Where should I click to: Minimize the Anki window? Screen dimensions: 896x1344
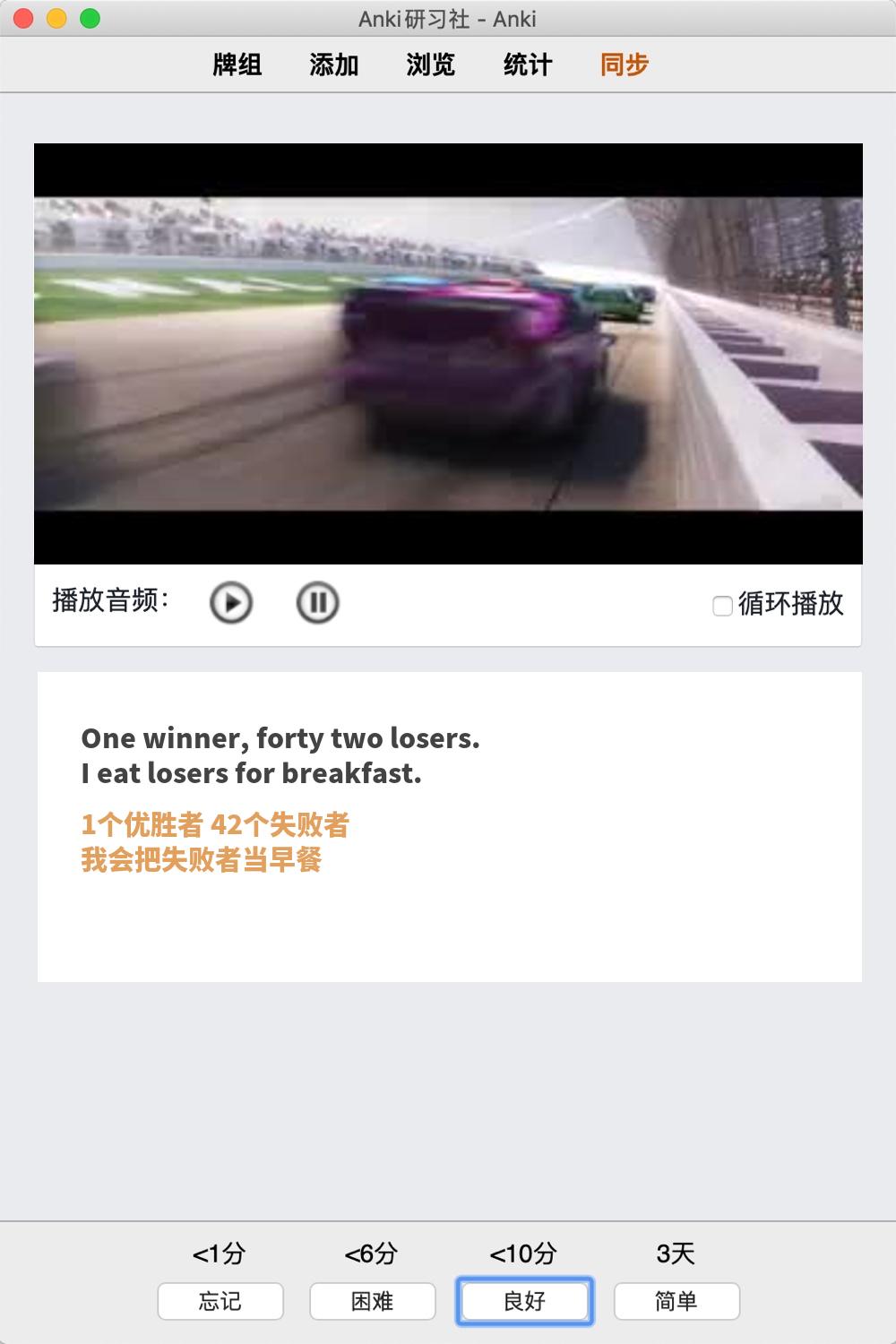tap(56, 18)
